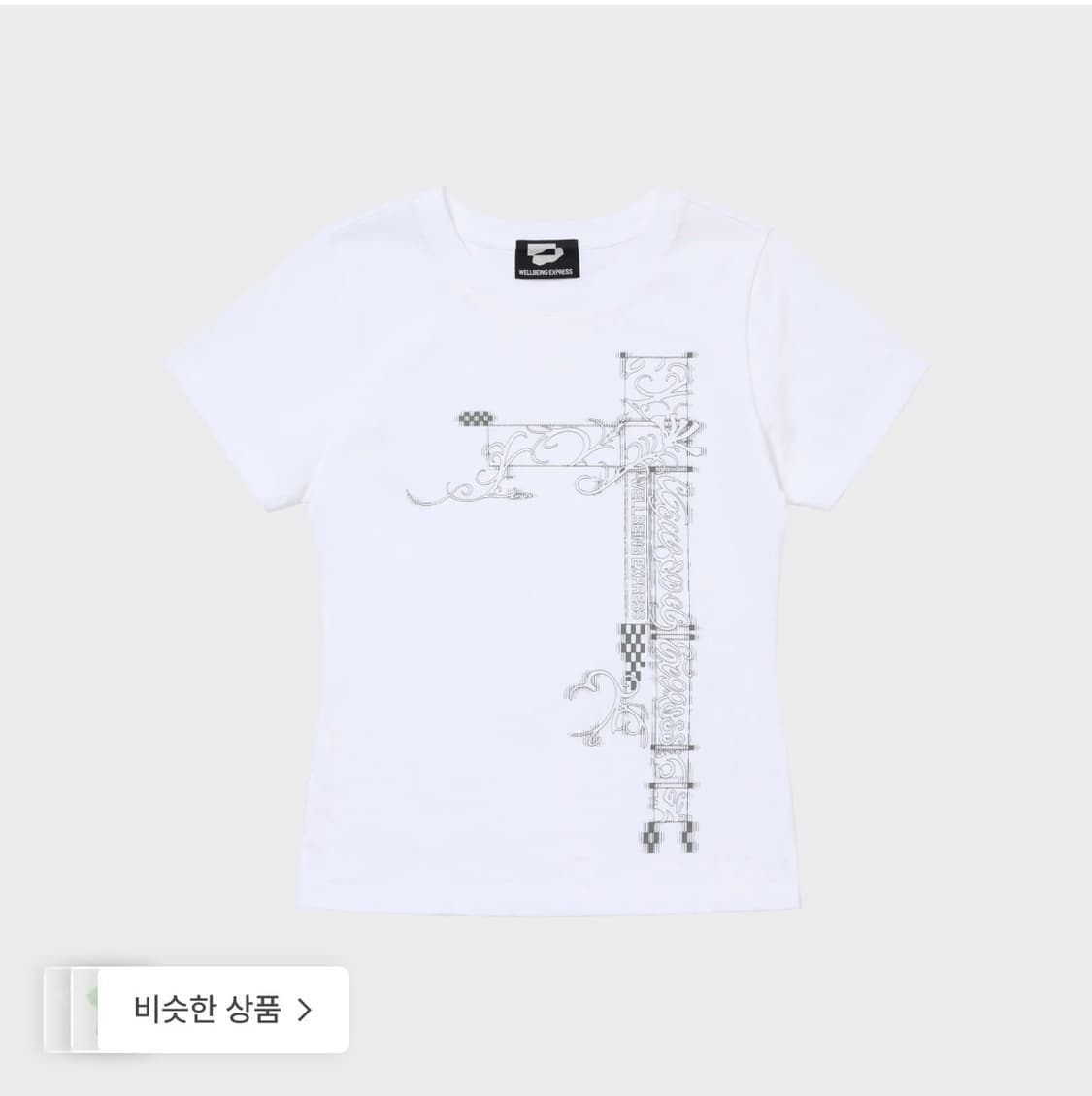Click the green icon peeking behind the button
Image resolution: width=1092 pixels, height=1096 pixels.
point(92,995)
